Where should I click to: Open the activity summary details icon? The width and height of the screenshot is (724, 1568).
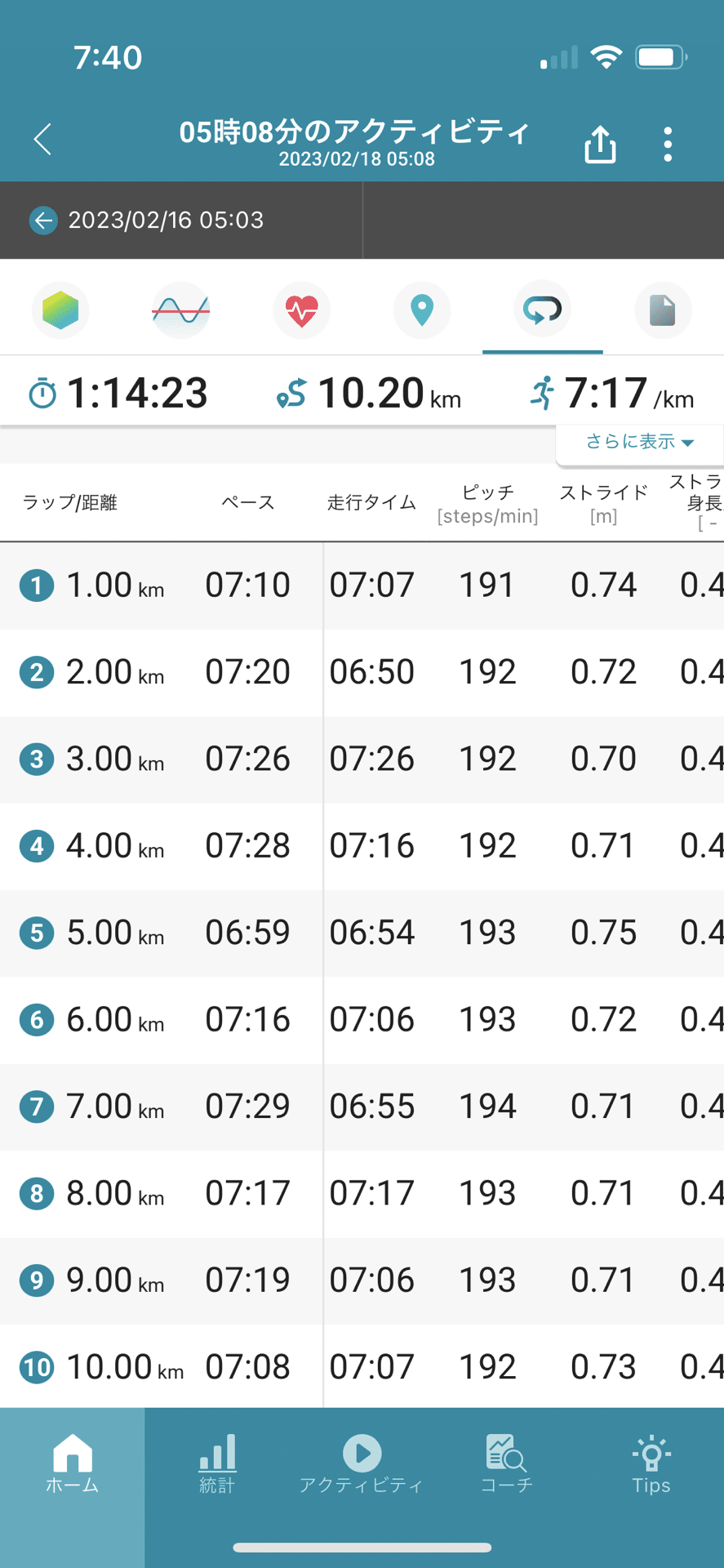[x=663, y=310]
